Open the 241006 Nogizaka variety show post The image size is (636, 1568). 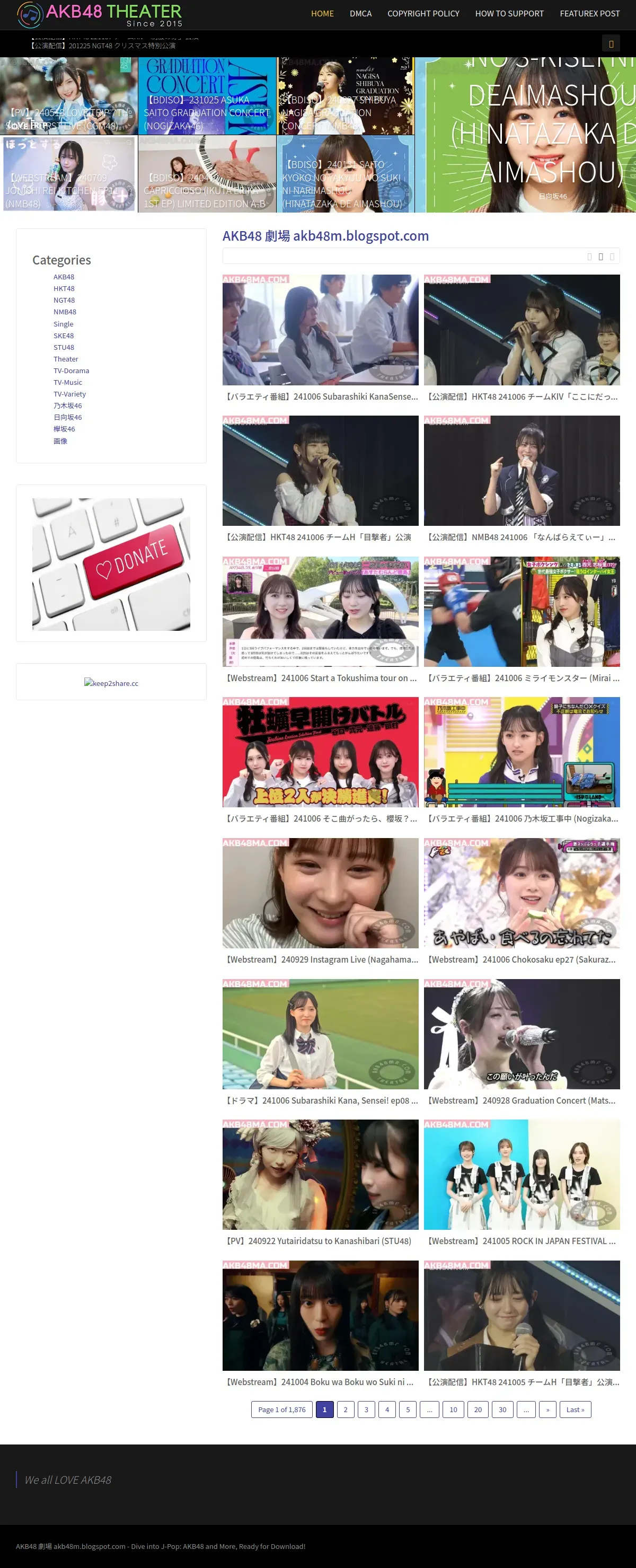(522, 818)
